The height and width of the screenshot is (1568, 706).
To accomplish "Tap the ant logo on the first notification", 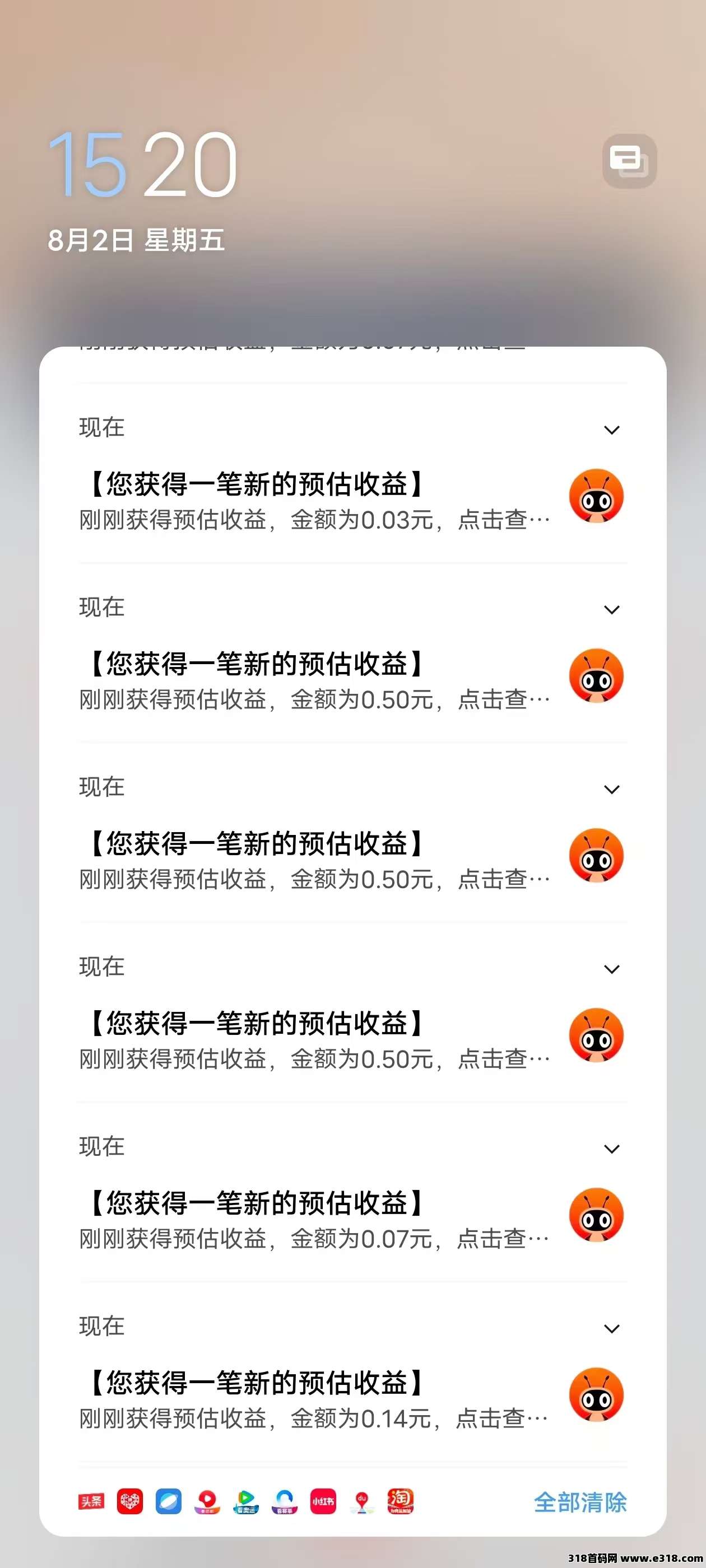I will pyautogui.click(x=596, y=496).
